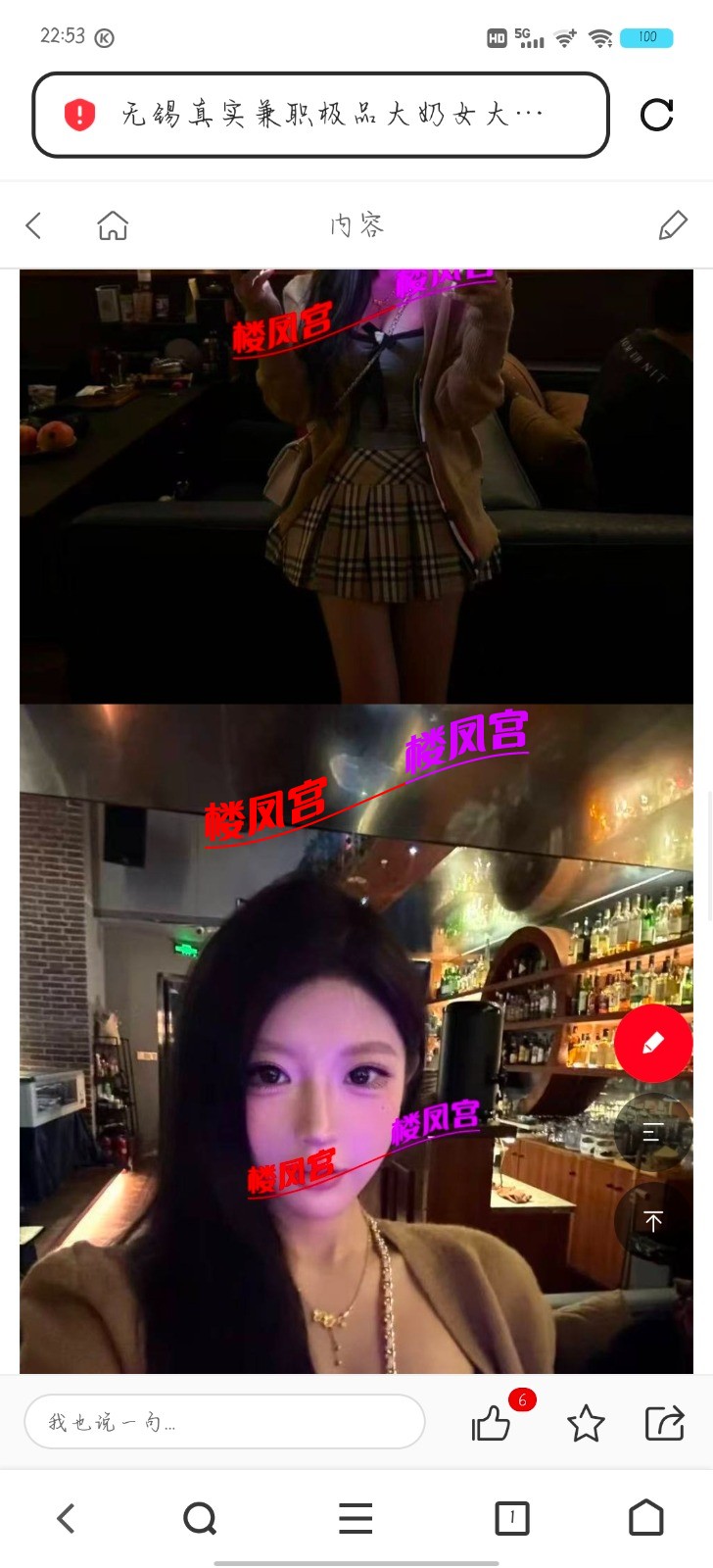Open browser search from bottom bar

[x=200, y=1519]
